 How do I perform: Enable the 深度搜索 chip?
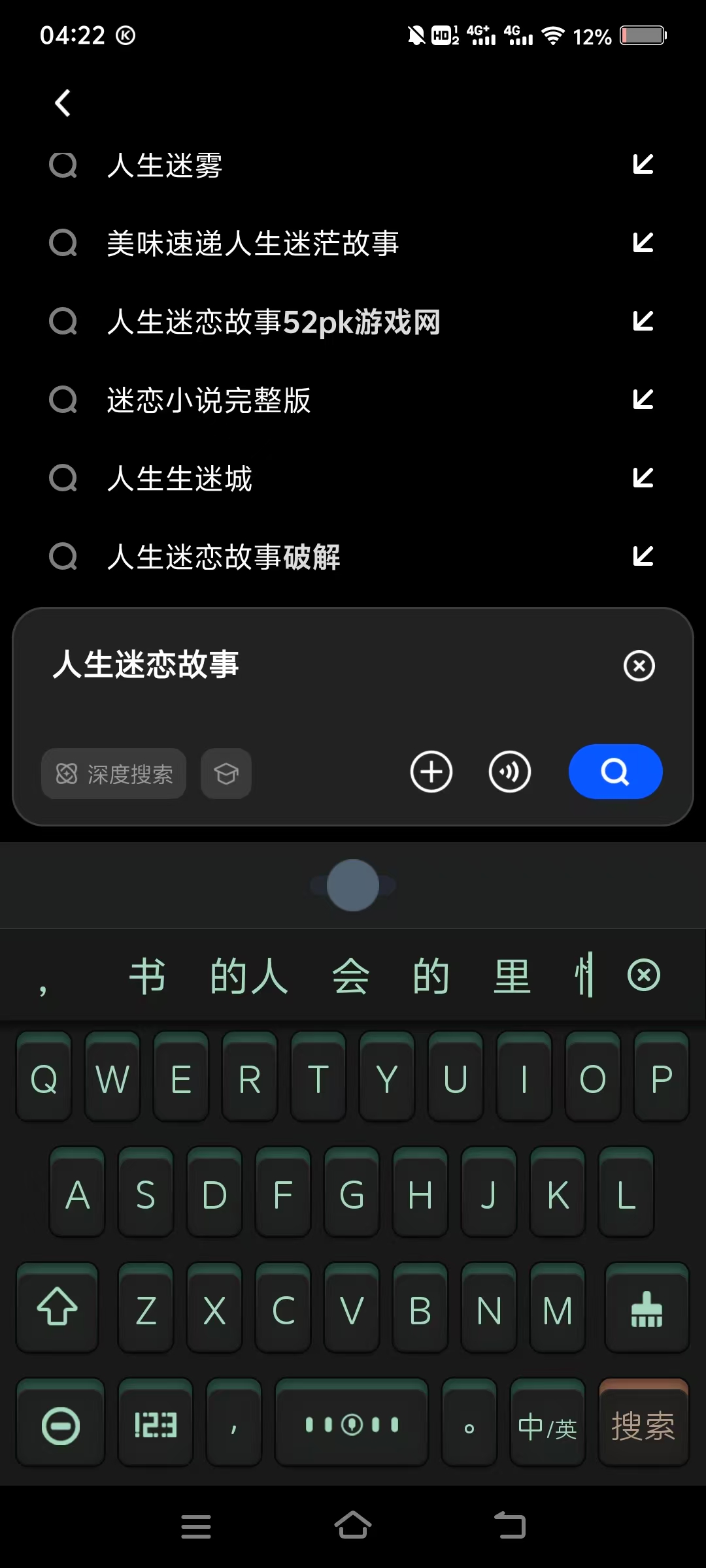[114, 774]
